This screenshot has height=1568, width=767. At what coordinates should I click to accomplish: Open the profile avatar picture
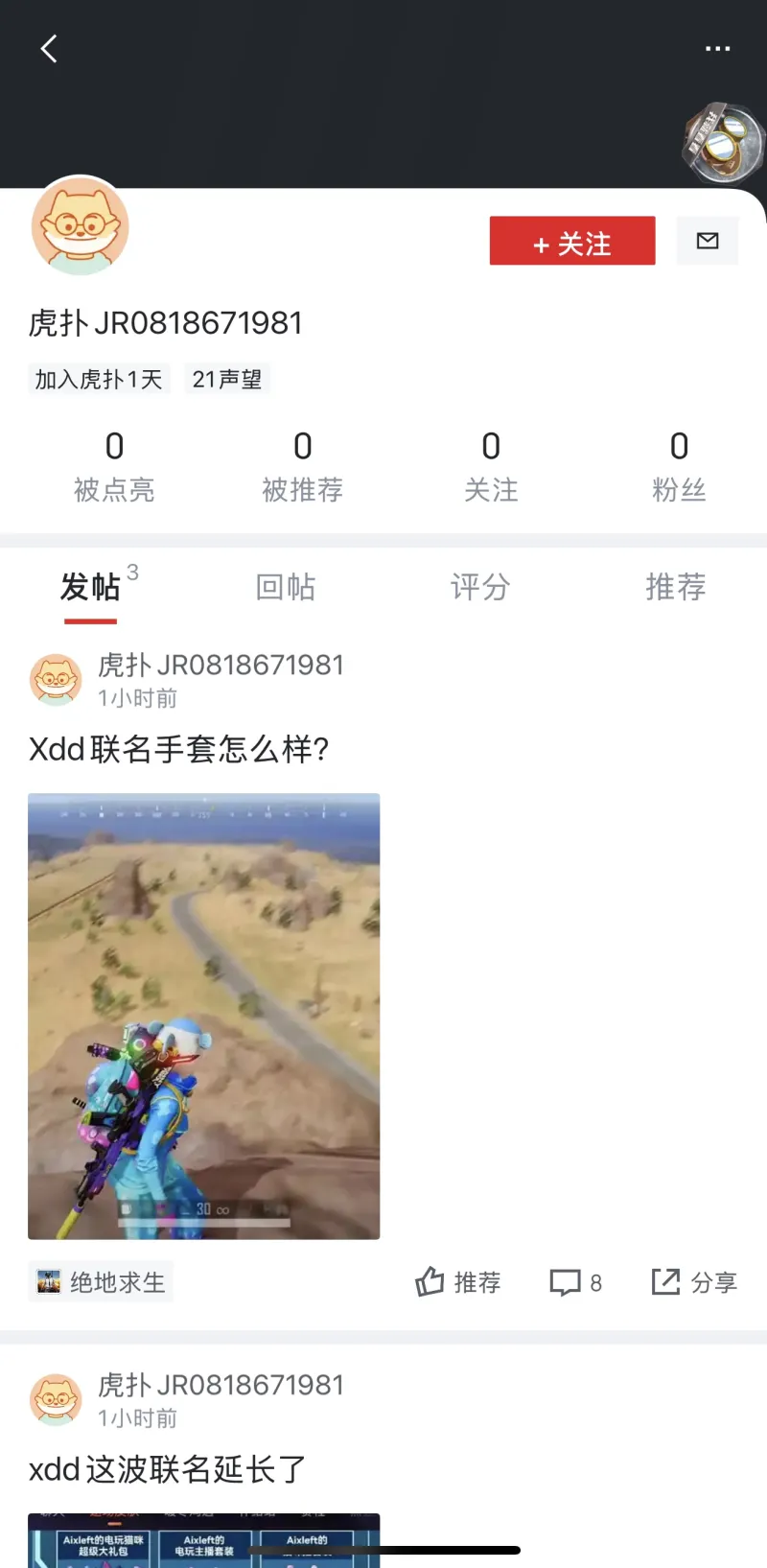81,227
